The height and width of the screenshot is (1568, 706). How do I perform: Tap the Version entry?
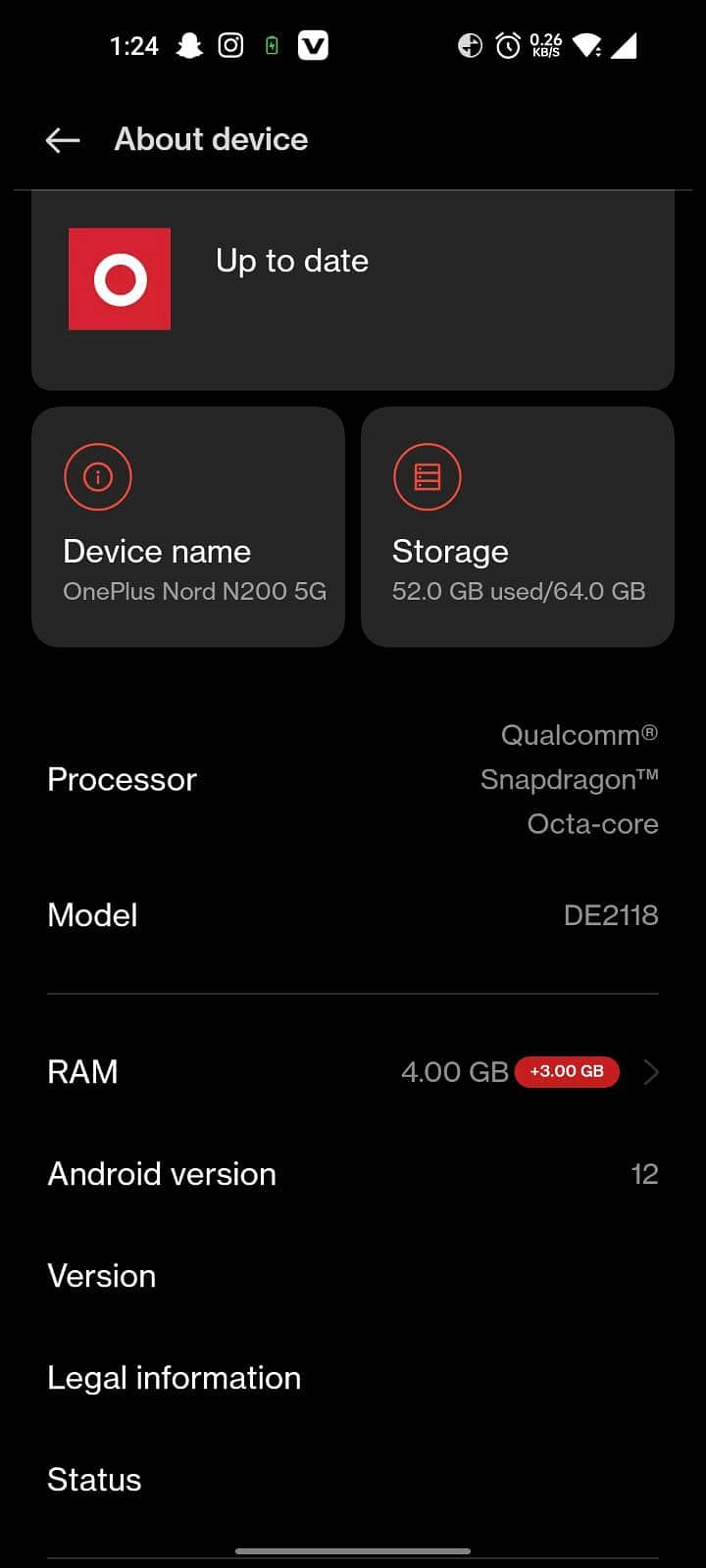pos(101,1275)
